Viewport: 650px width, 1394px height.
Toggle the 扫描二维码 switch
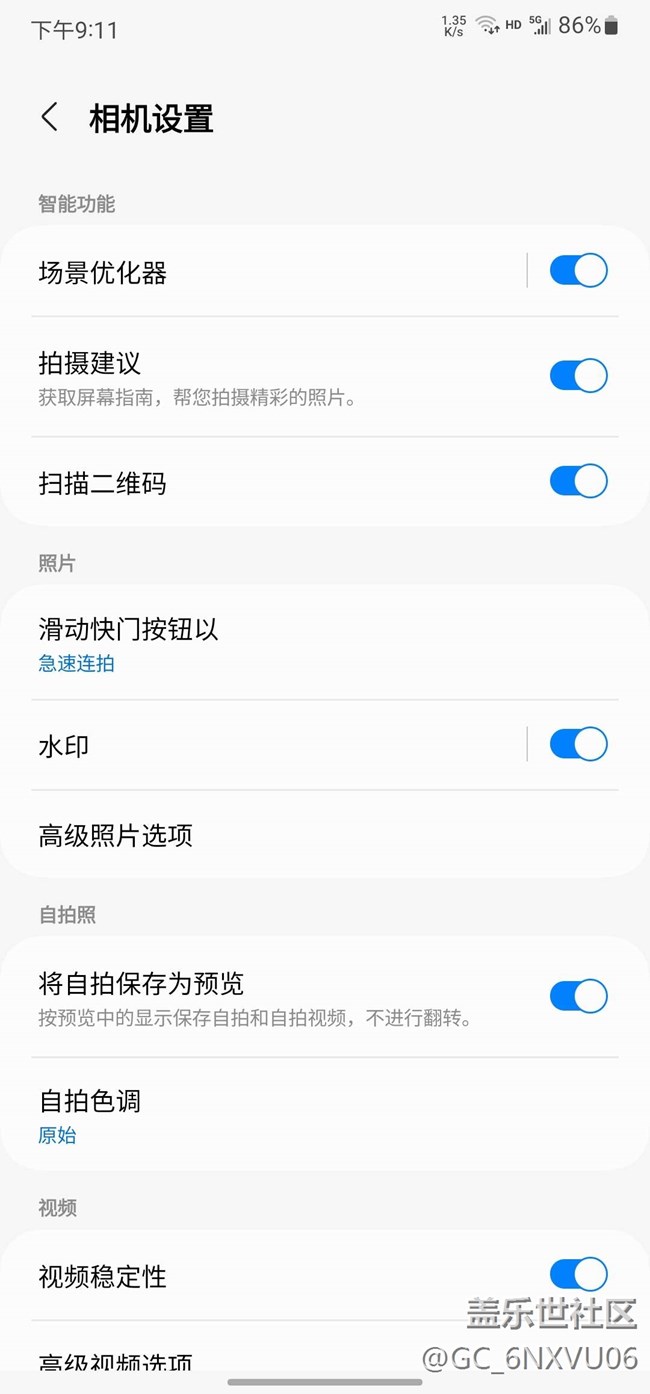579,481
